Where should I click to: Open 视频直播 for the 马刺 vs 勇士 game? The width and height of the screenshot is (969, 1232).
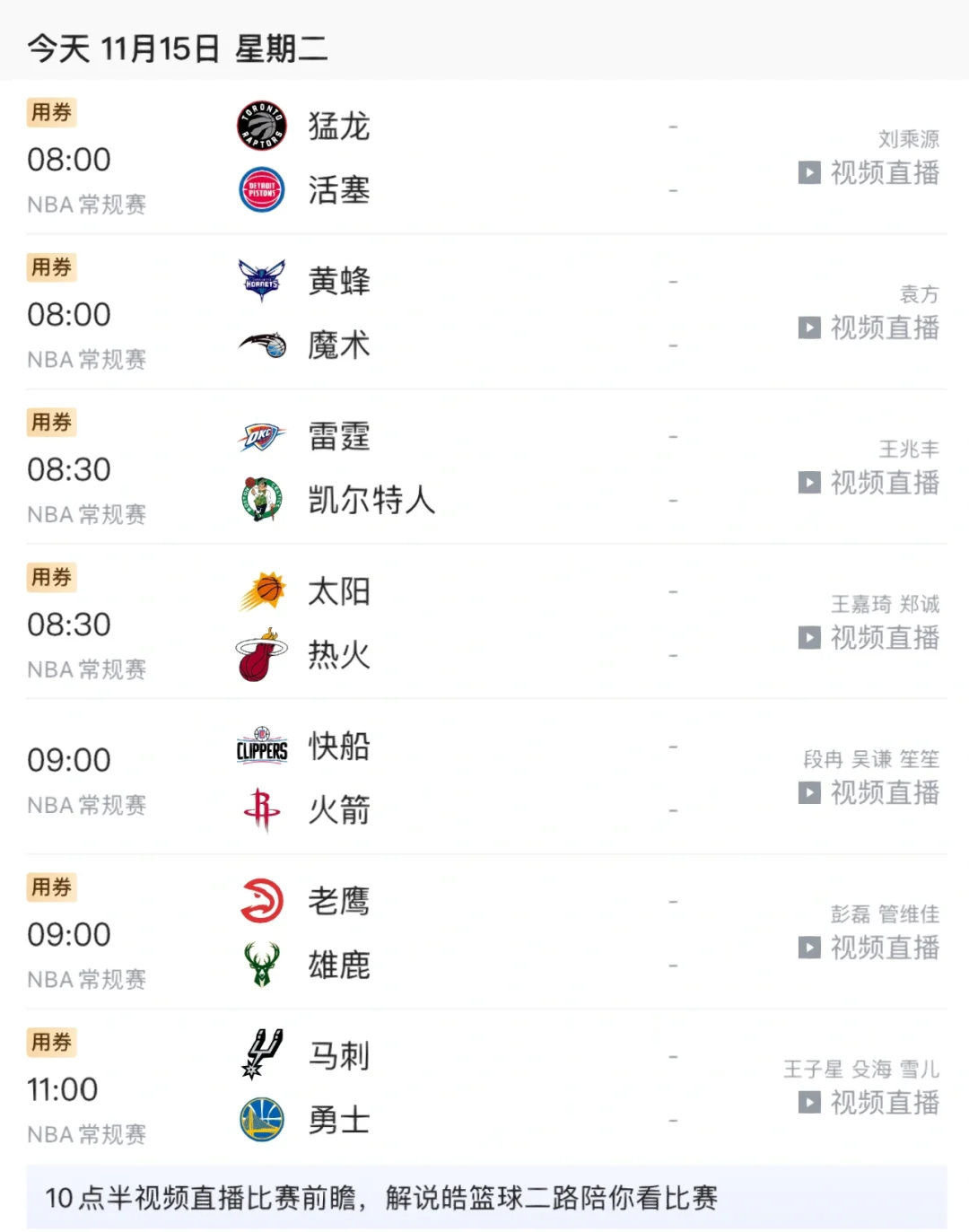pyautogui.click(x=884, y=1103)
